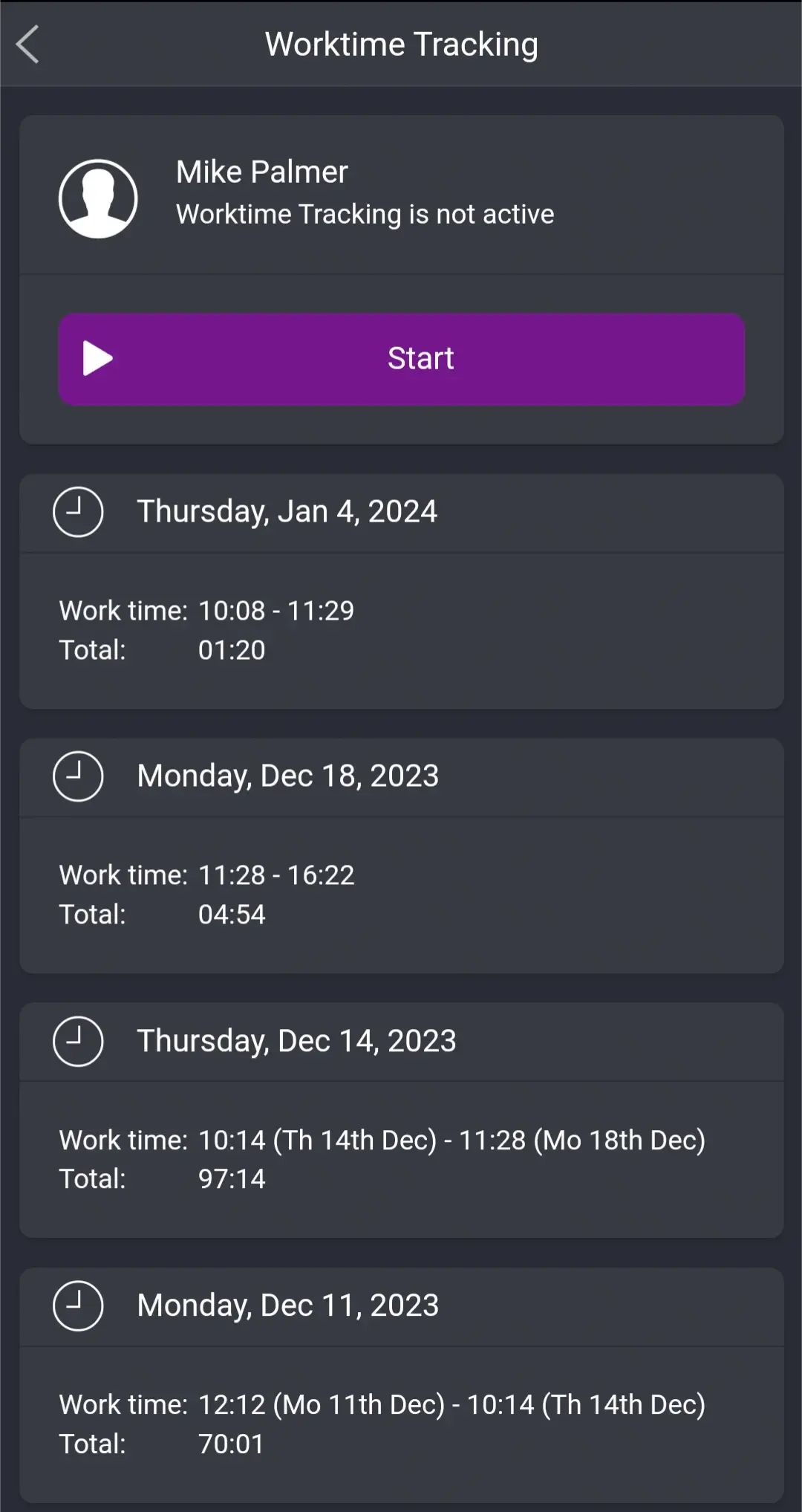Screen dimensions: 802x1512
Task: Click the back arrow in the header
Action: pyautogui.click(x=27, y=44)
